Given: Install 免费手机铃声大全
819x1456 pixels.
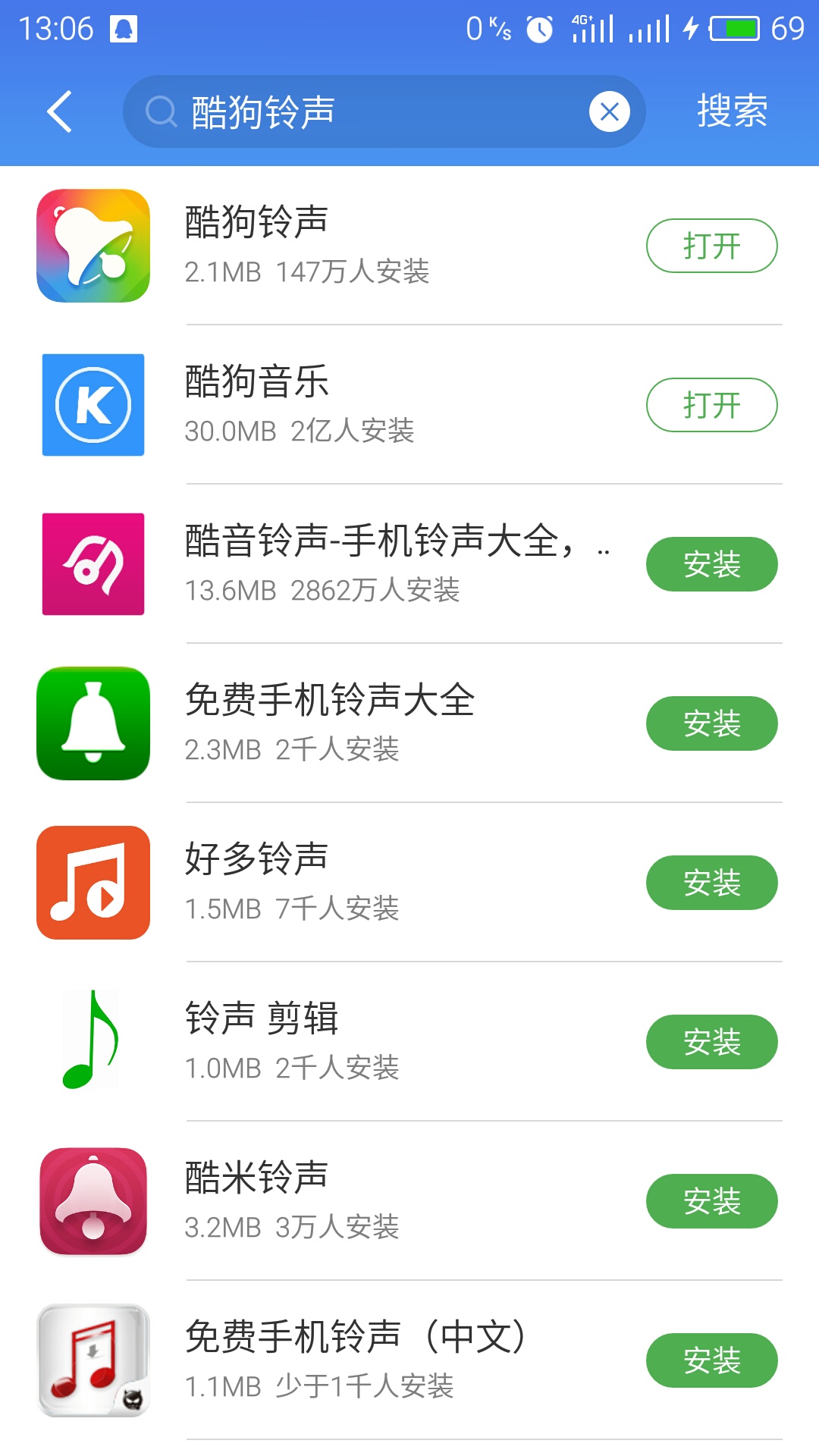Looking at the screenshot, I should 711,723.
